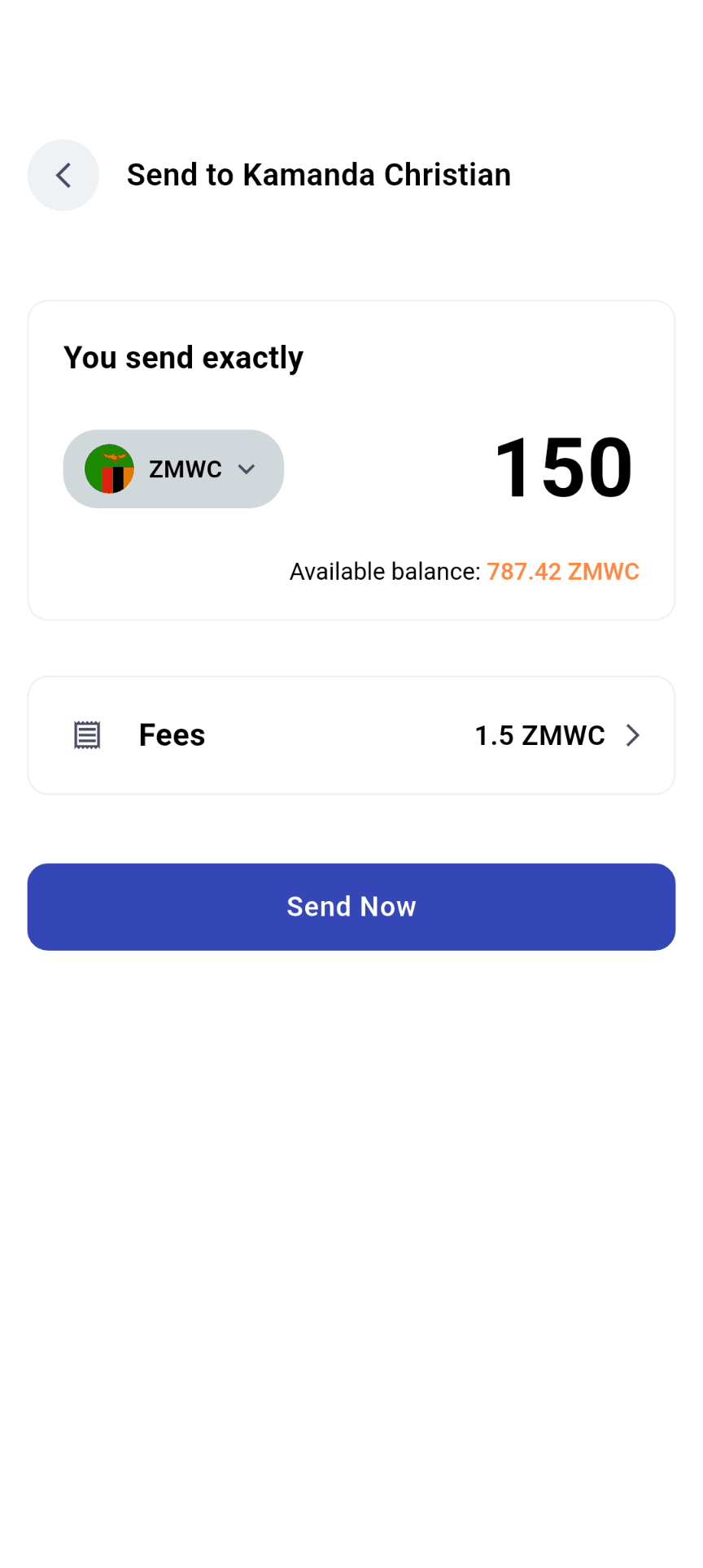
Task: Select the You send exactly card
Action: coord(351,460)
